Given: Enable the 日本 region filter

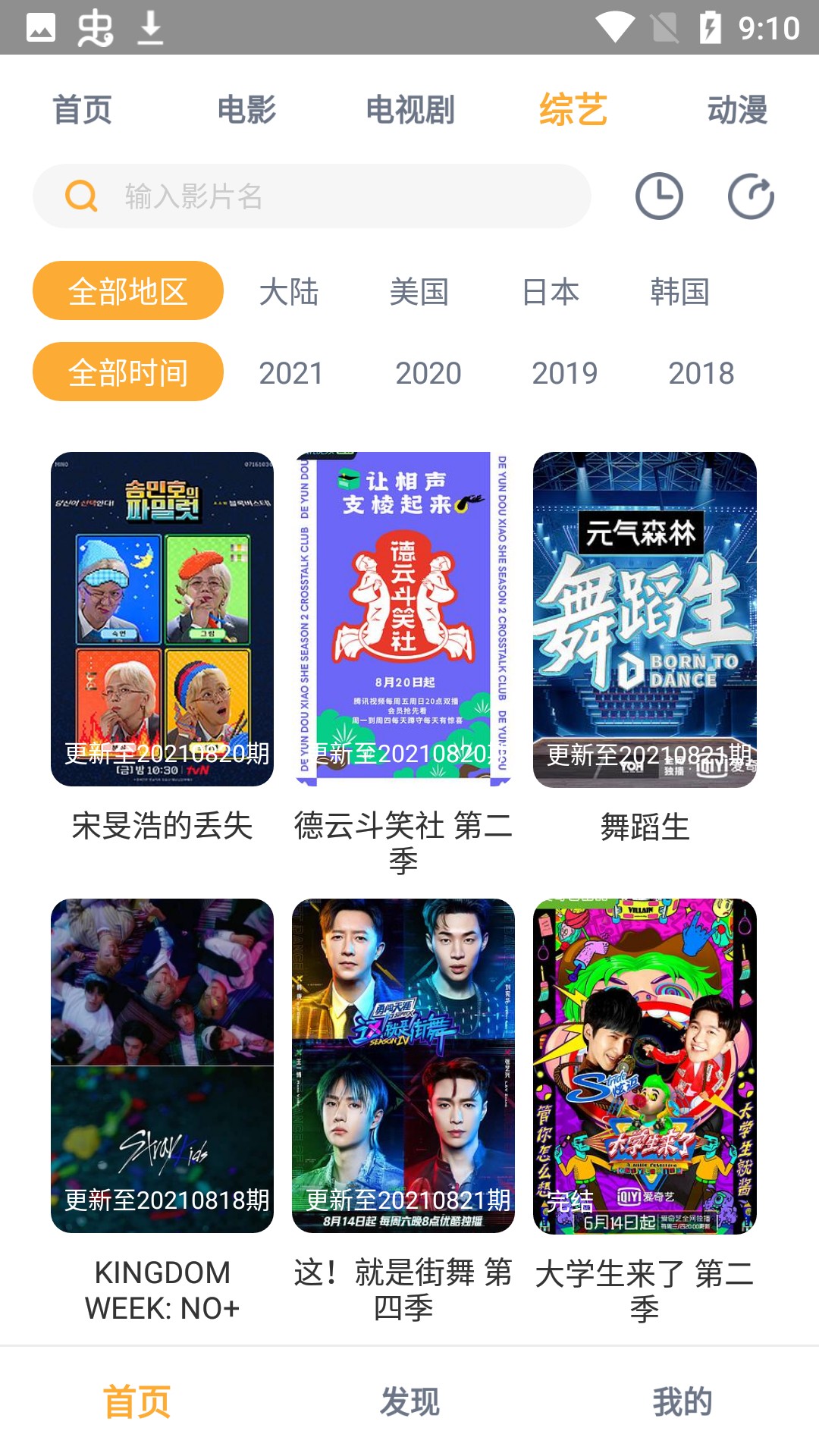Looking at the screenshot, I should [550, 292].
